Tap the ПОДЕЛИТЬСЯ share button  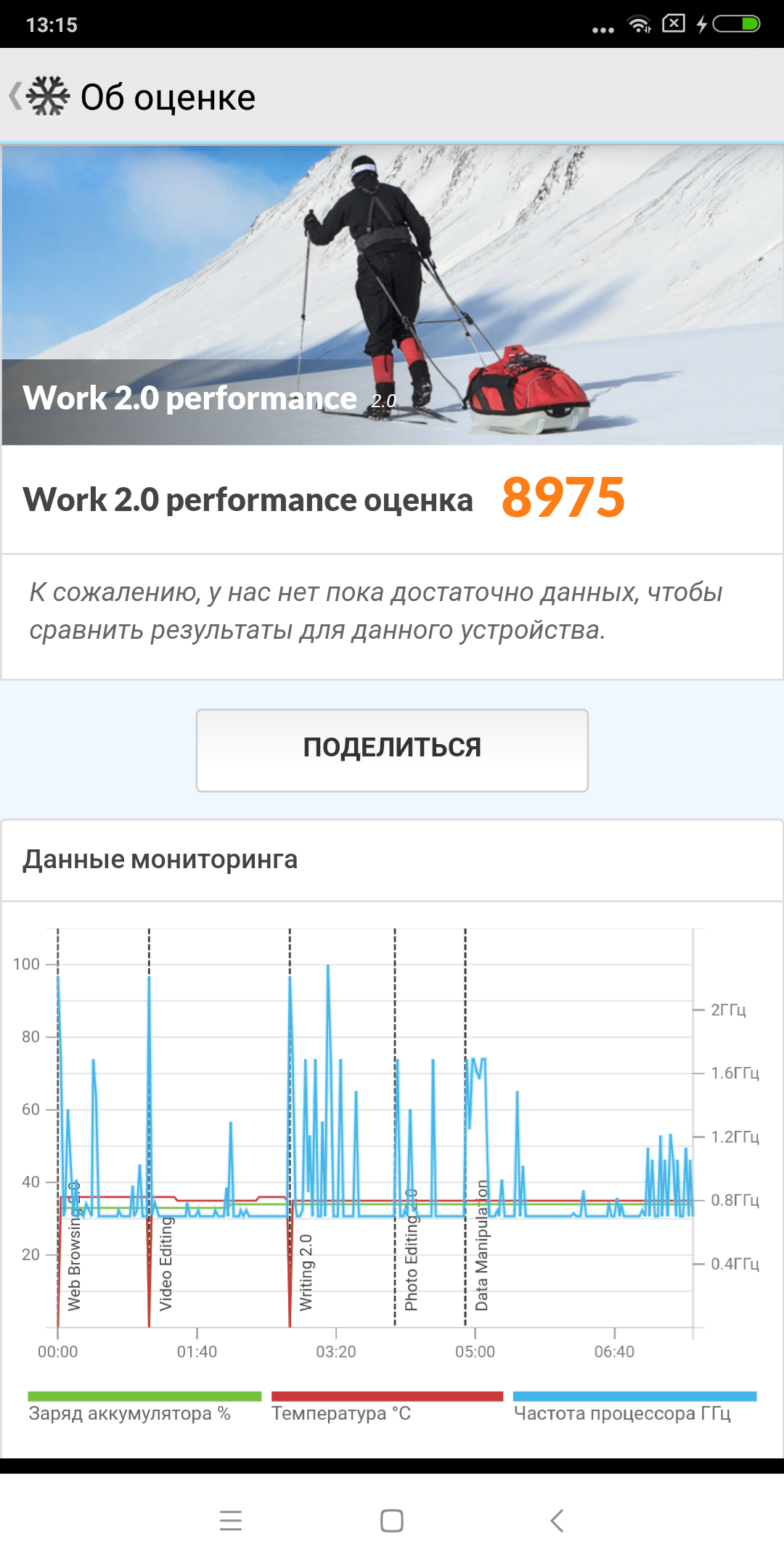coord(392,750)
